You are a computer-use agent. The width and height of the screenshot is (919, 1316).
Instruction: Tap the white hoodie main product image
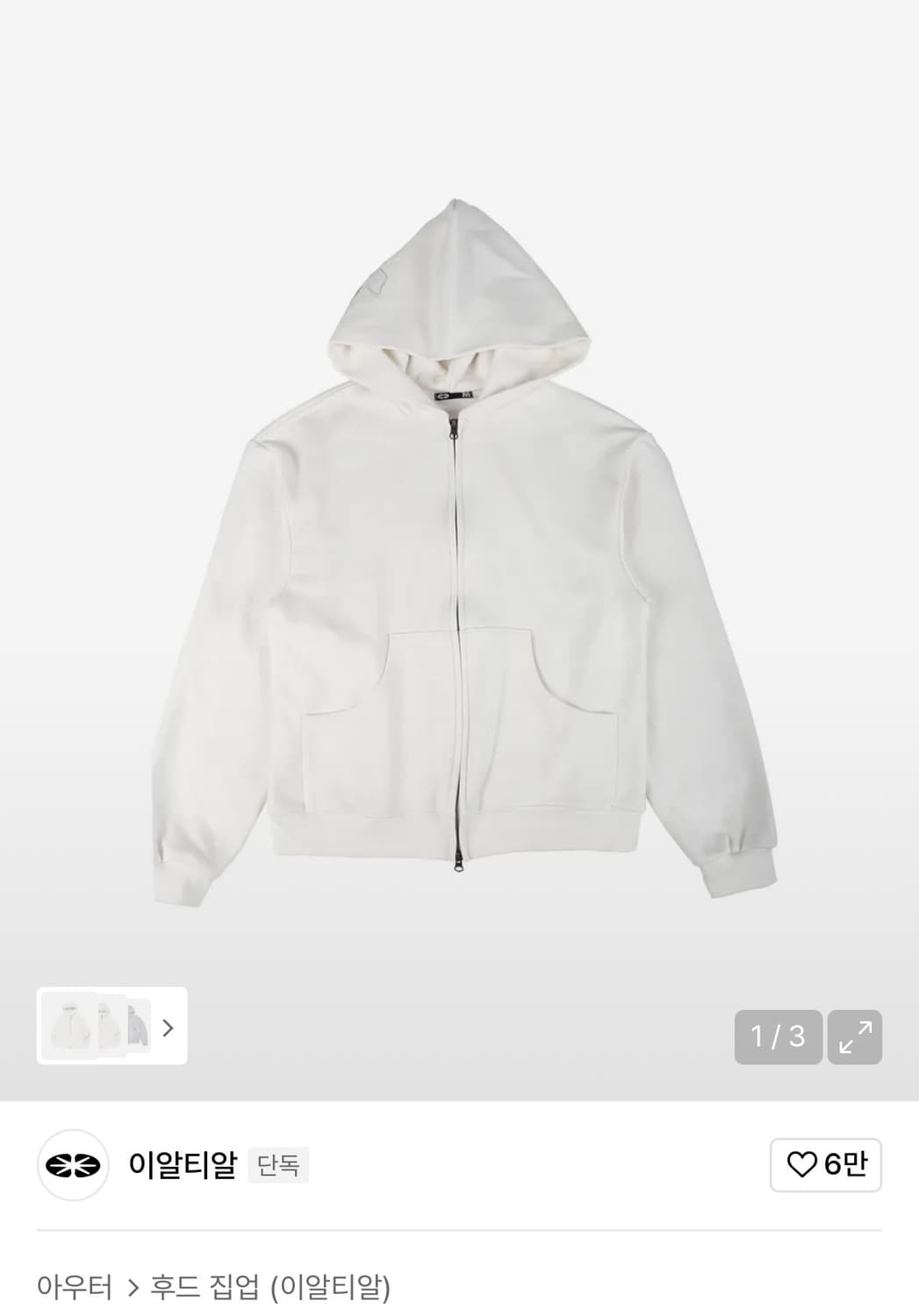coord(460,561)
